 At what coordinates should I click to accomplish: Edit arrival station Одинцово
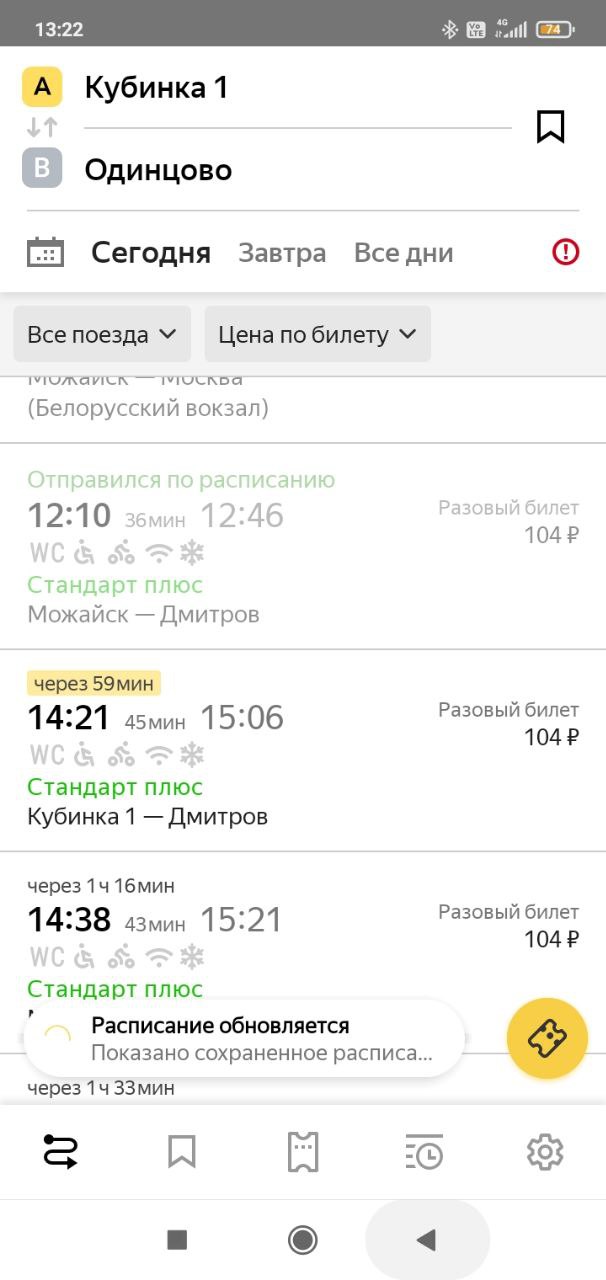pos(158,170)
